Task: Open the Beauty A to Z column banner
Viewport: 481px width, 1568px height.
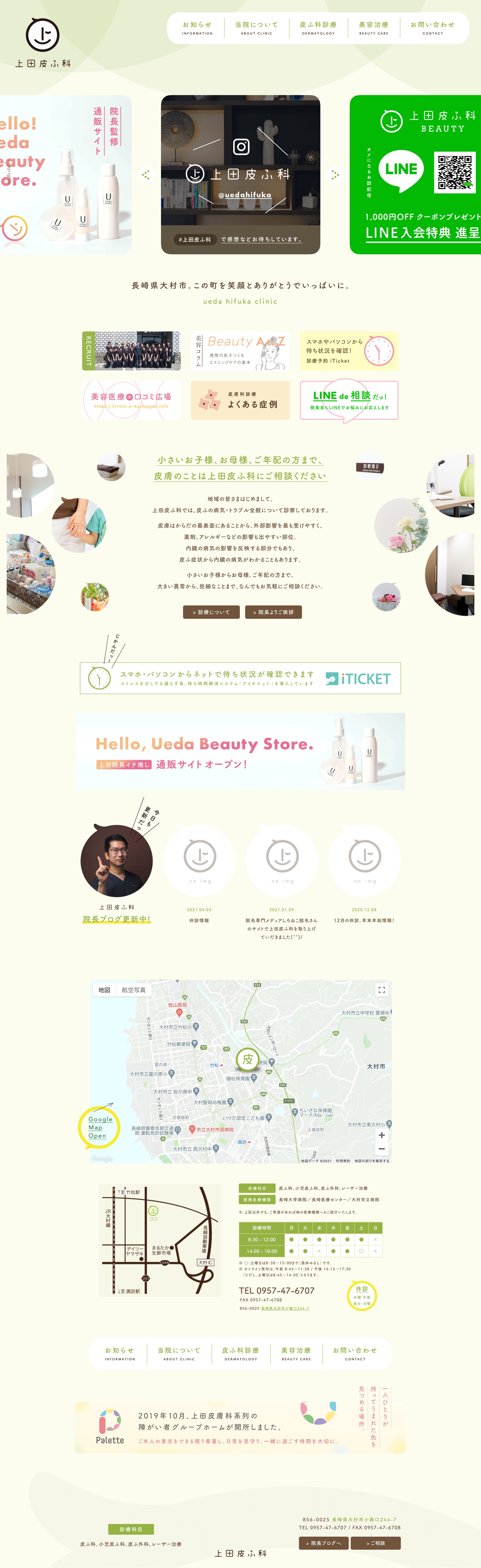Action: (240, 351)
